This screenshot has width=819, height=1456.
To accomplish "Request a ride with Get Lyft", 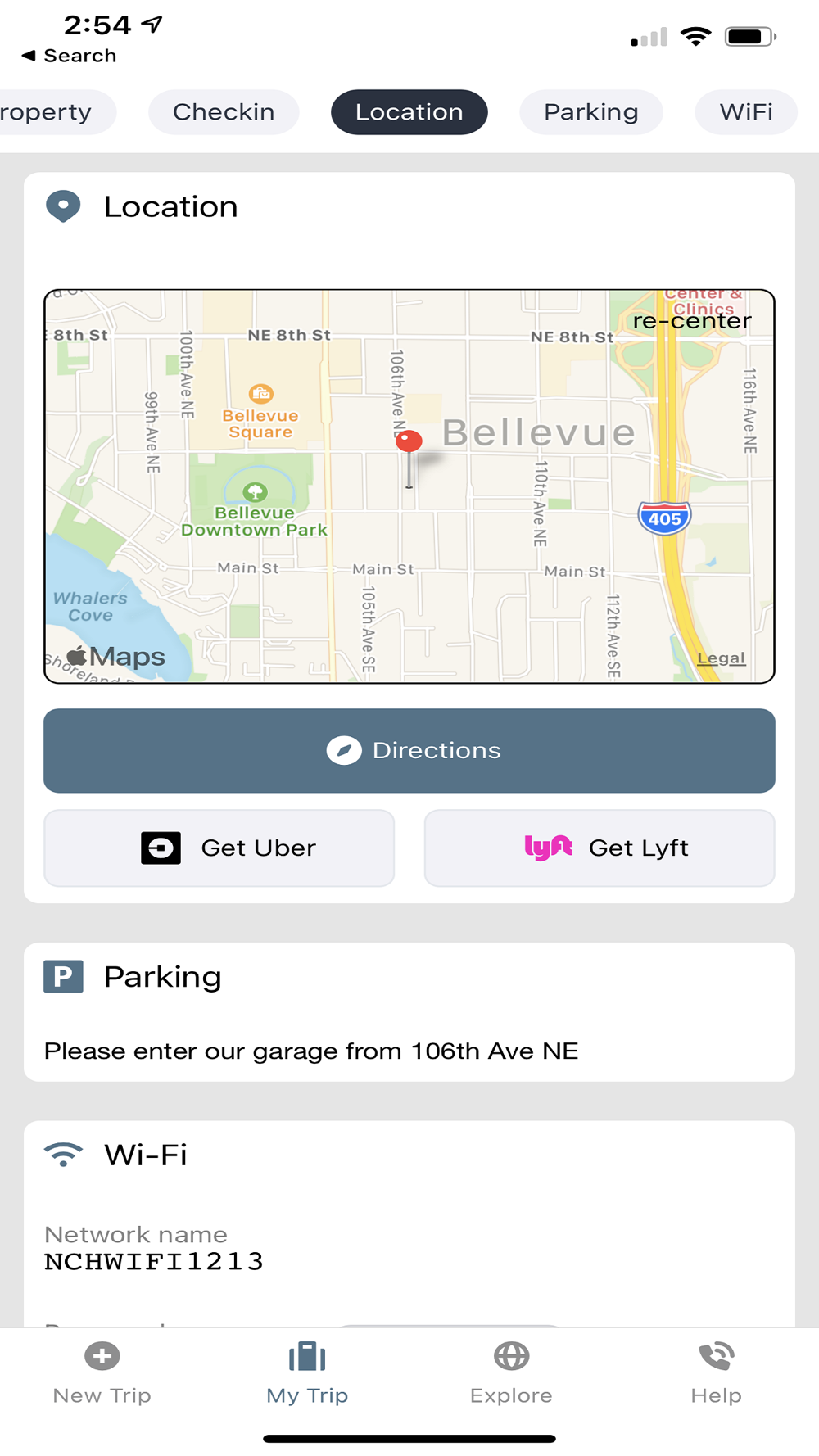I will 600,848.
